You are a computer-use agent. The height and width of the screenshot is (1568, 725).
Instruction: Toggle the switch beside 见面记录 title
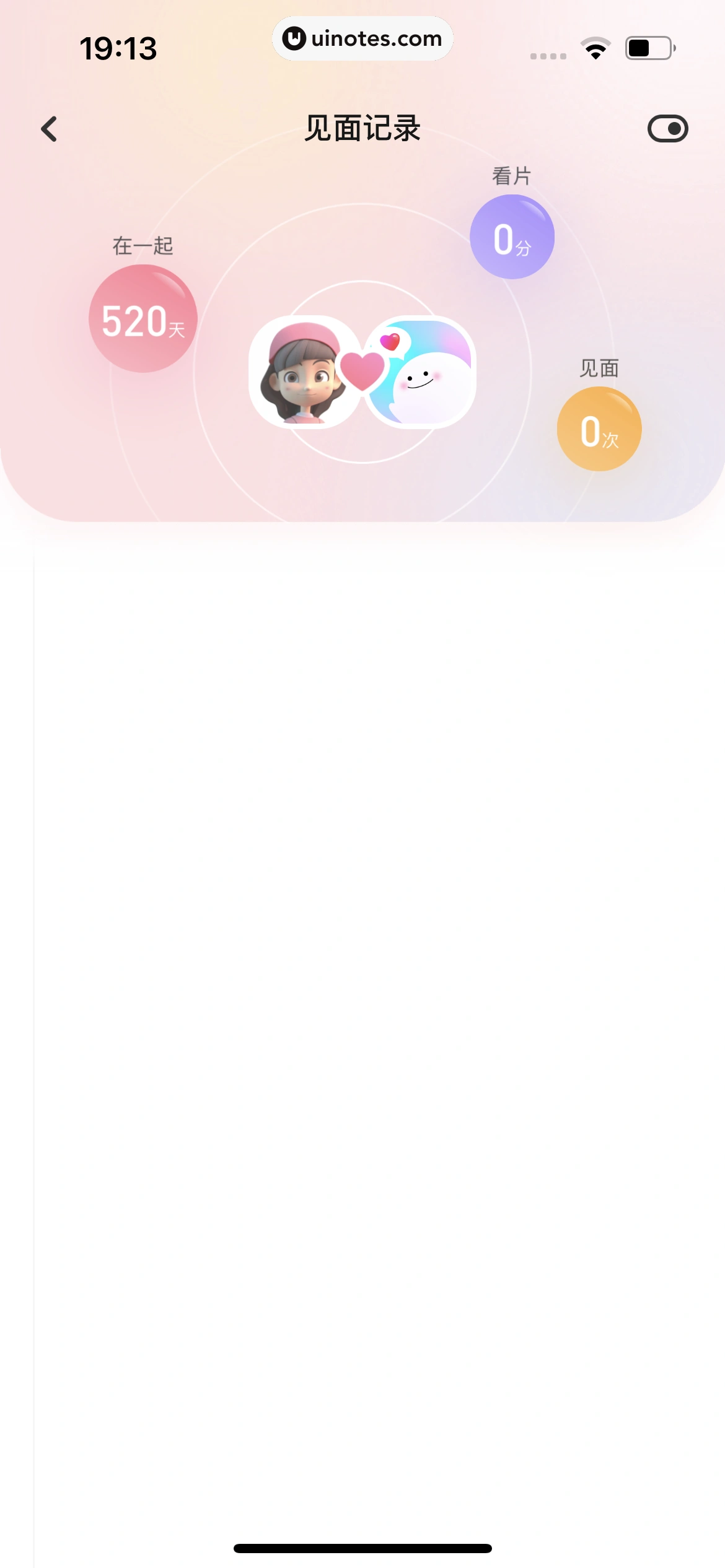point(669,129)
